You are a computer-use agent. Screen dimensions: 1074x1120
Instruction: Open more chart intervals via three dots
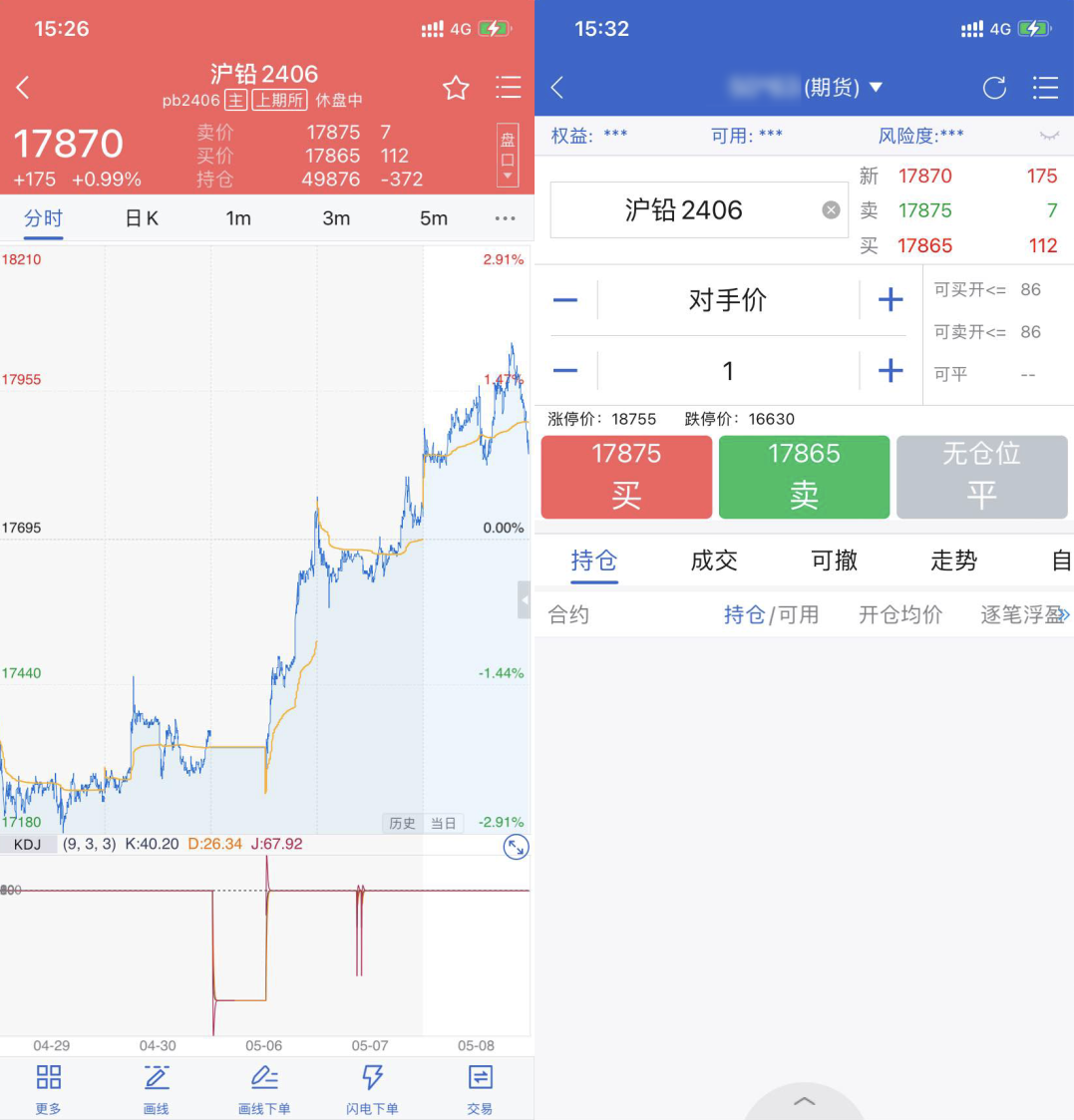click(x=506, y=218)
